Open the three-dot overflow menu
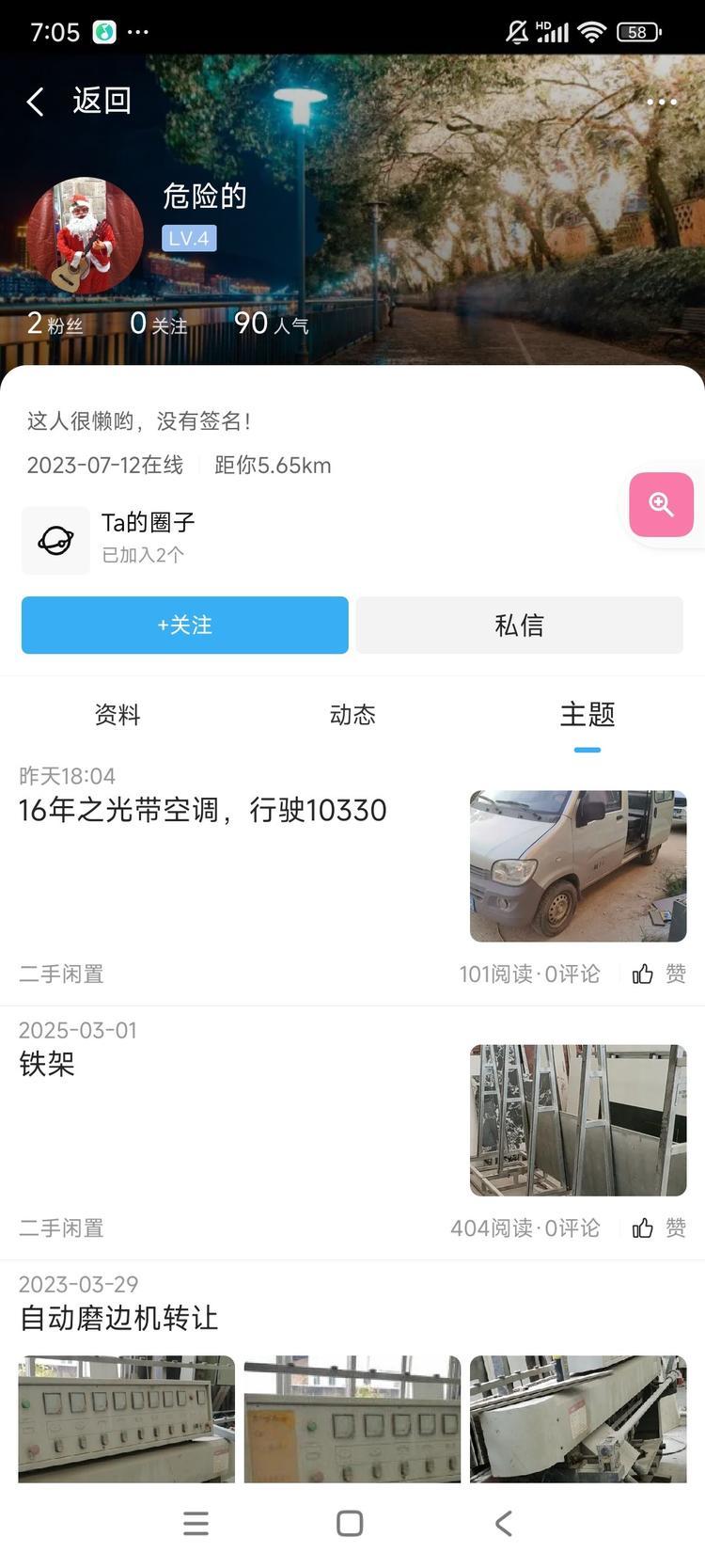This screenshot has width=705, height=1568. (x=661, y=102)
